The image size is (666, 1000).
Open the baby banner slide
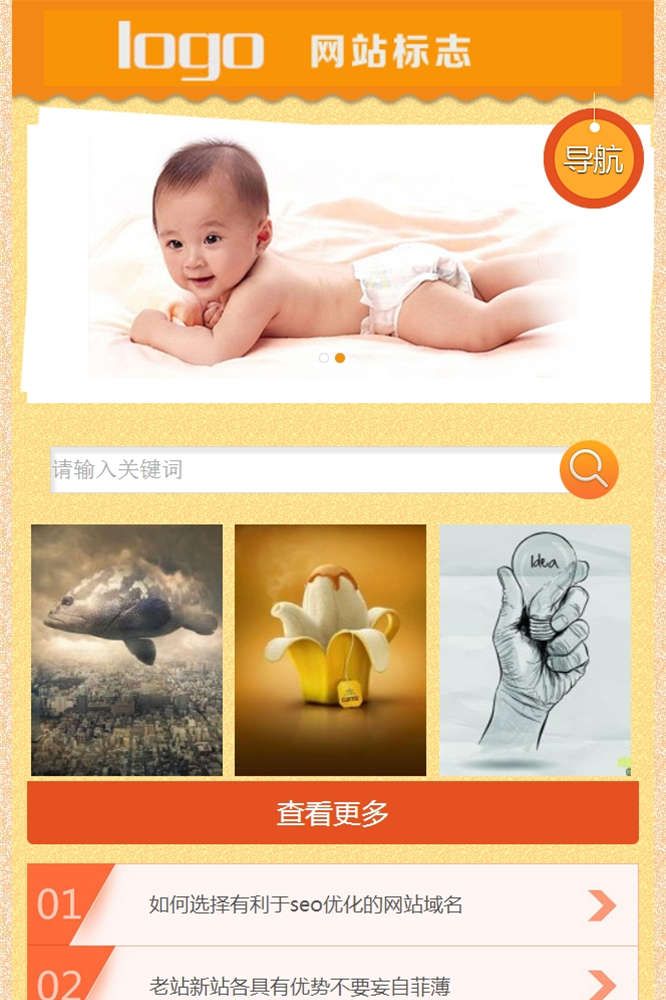330,250
